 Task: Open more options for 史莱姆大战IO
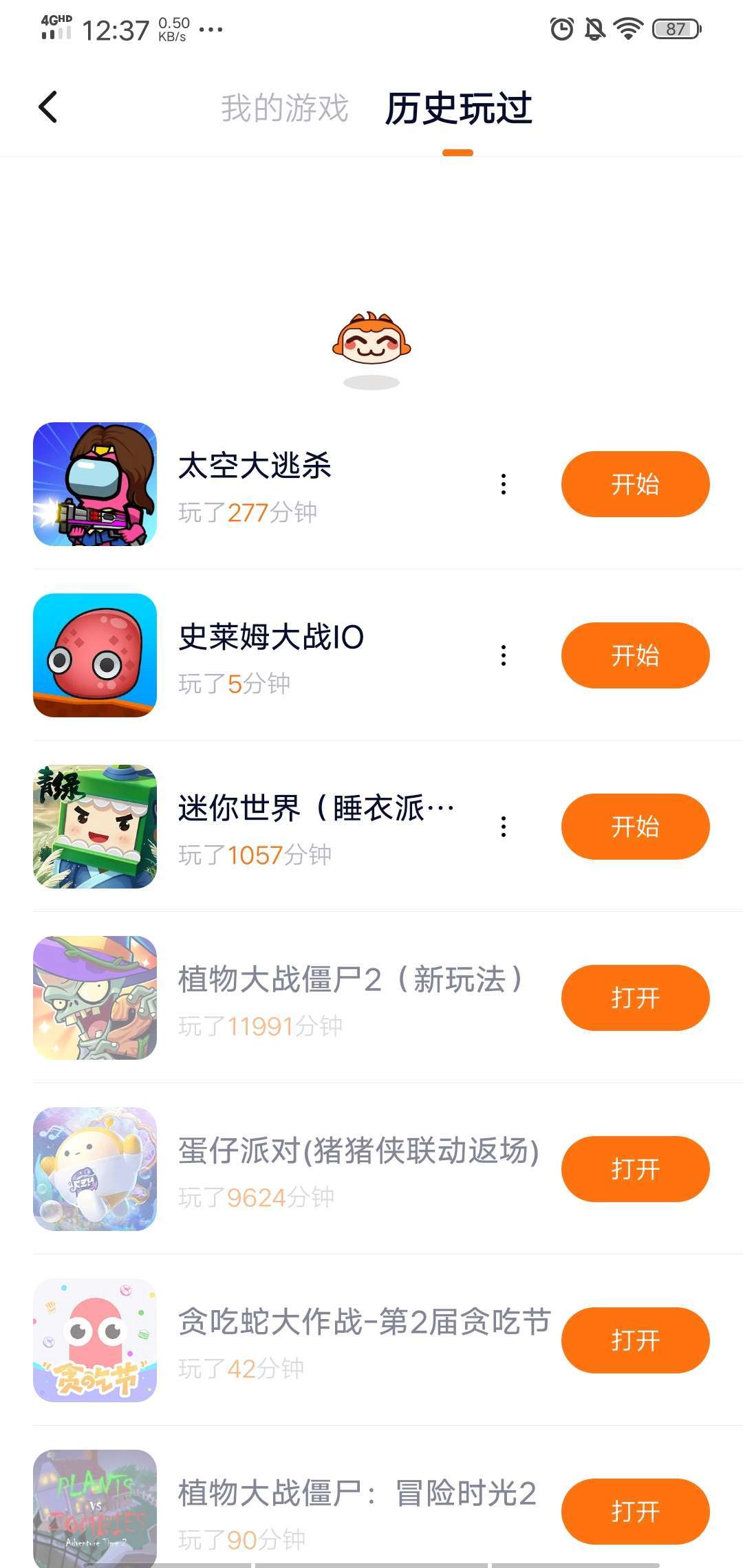pyautogui.click(x=504, y=655)
